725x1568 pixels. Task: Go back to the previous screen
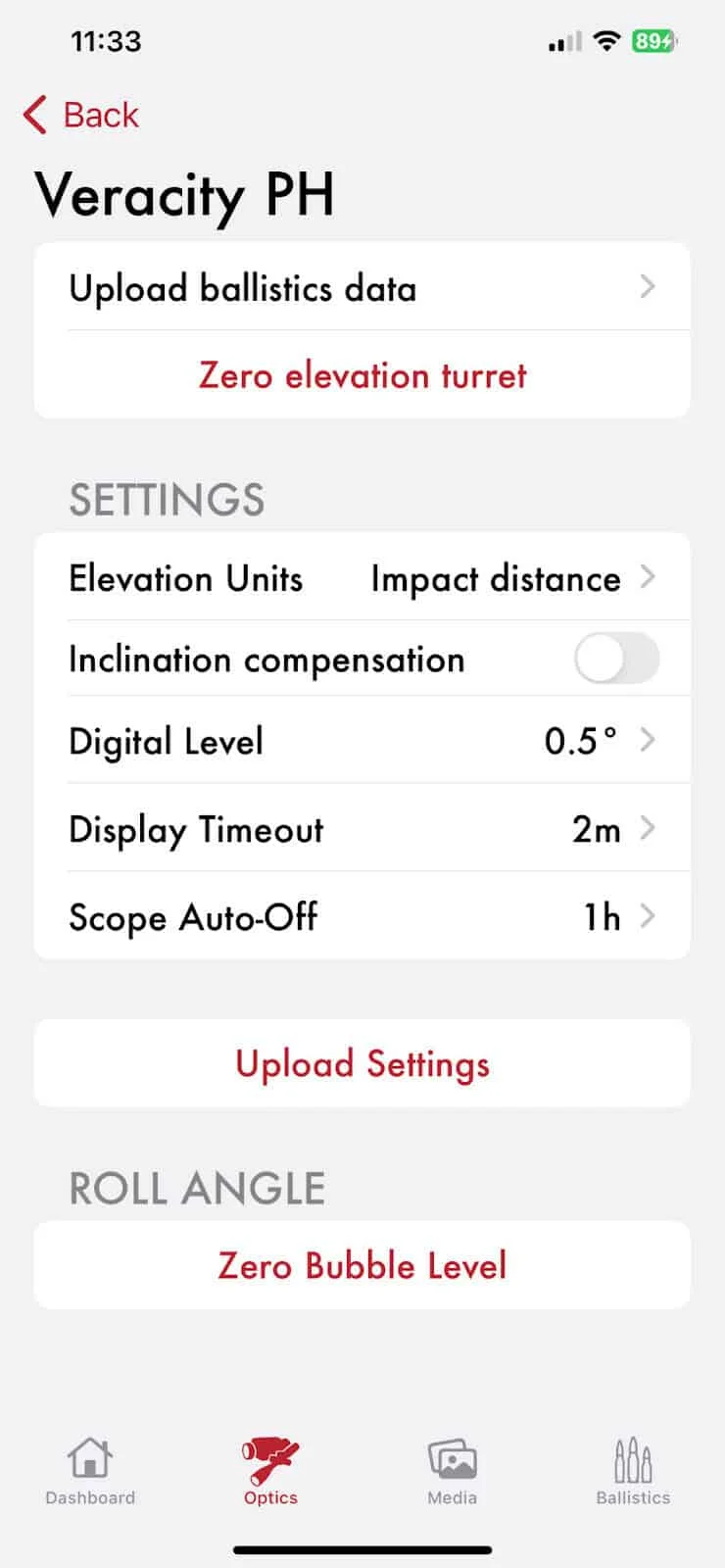click(81, 115)
